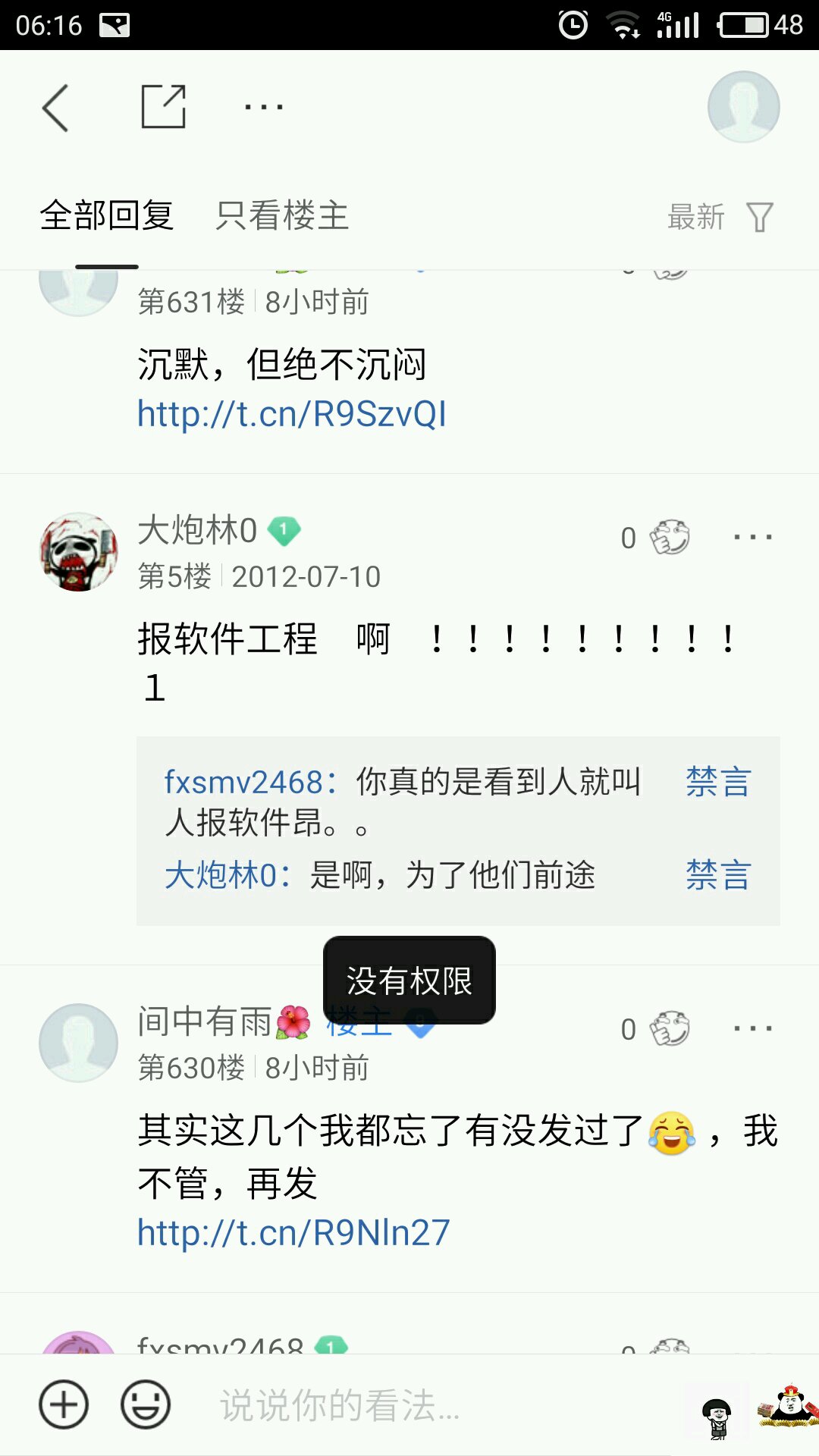
Task: Share this thread via share icon
Action: tap(164, 107)
